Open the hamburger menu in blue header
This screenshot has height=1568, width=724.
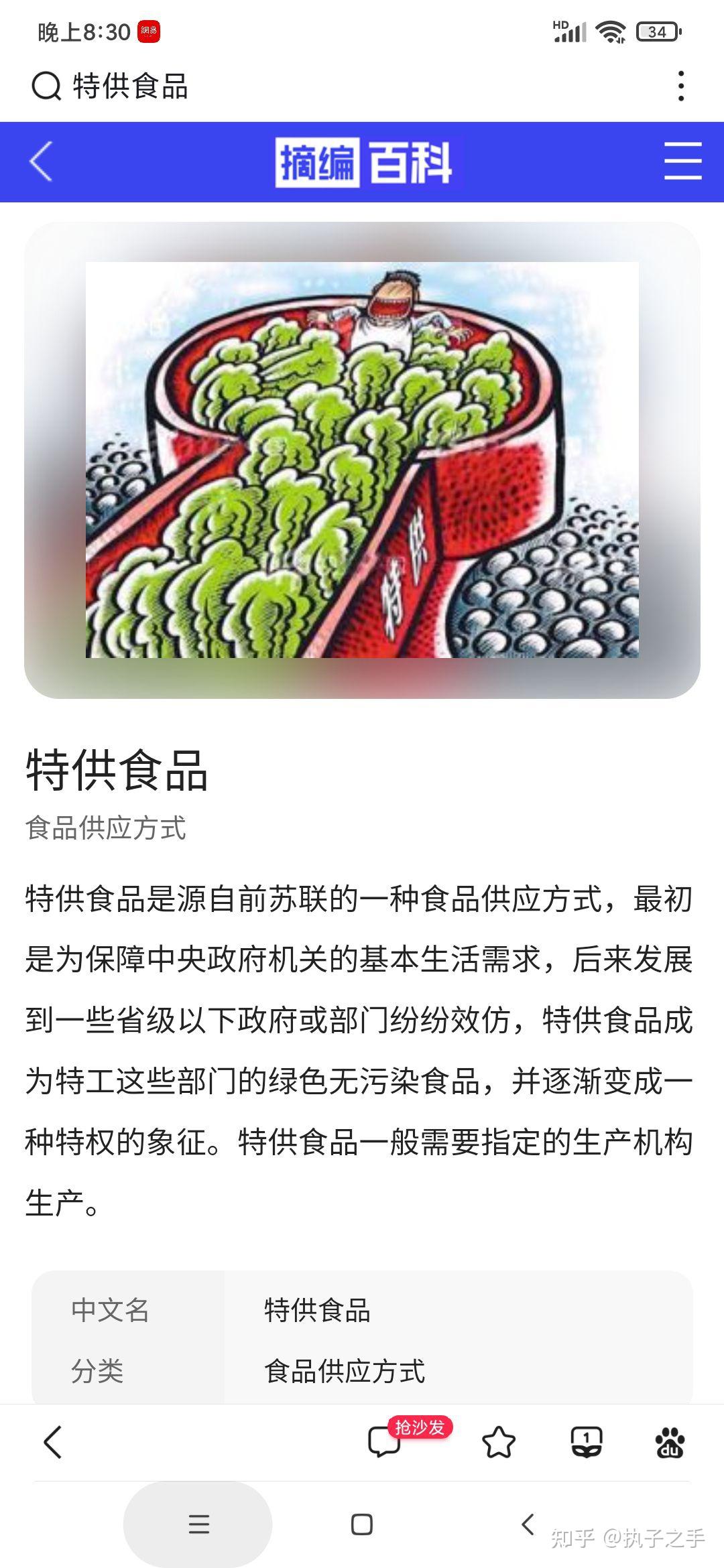click(x=682, y=161)
